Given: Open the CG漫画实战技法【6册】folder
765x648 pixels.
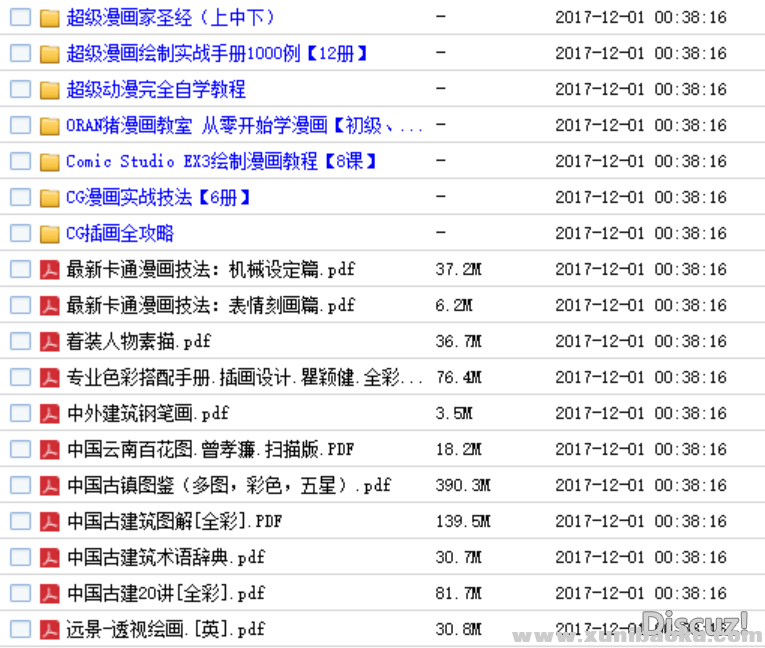Looking at the screenshot, I should point(157,197).
